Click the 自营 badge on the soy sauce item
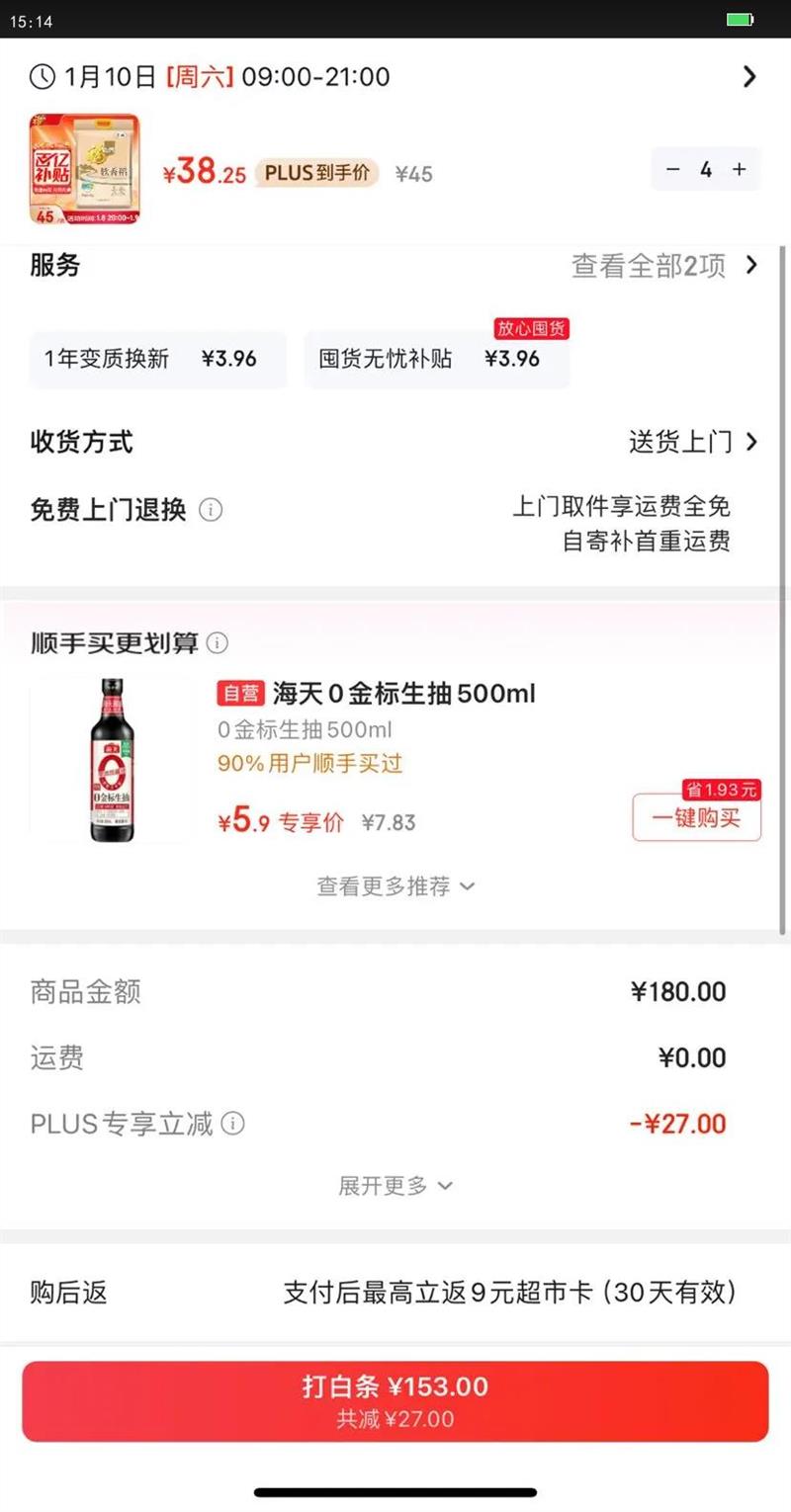Image resolution: width=791 pixels, height=1512 pixels. 239,695
